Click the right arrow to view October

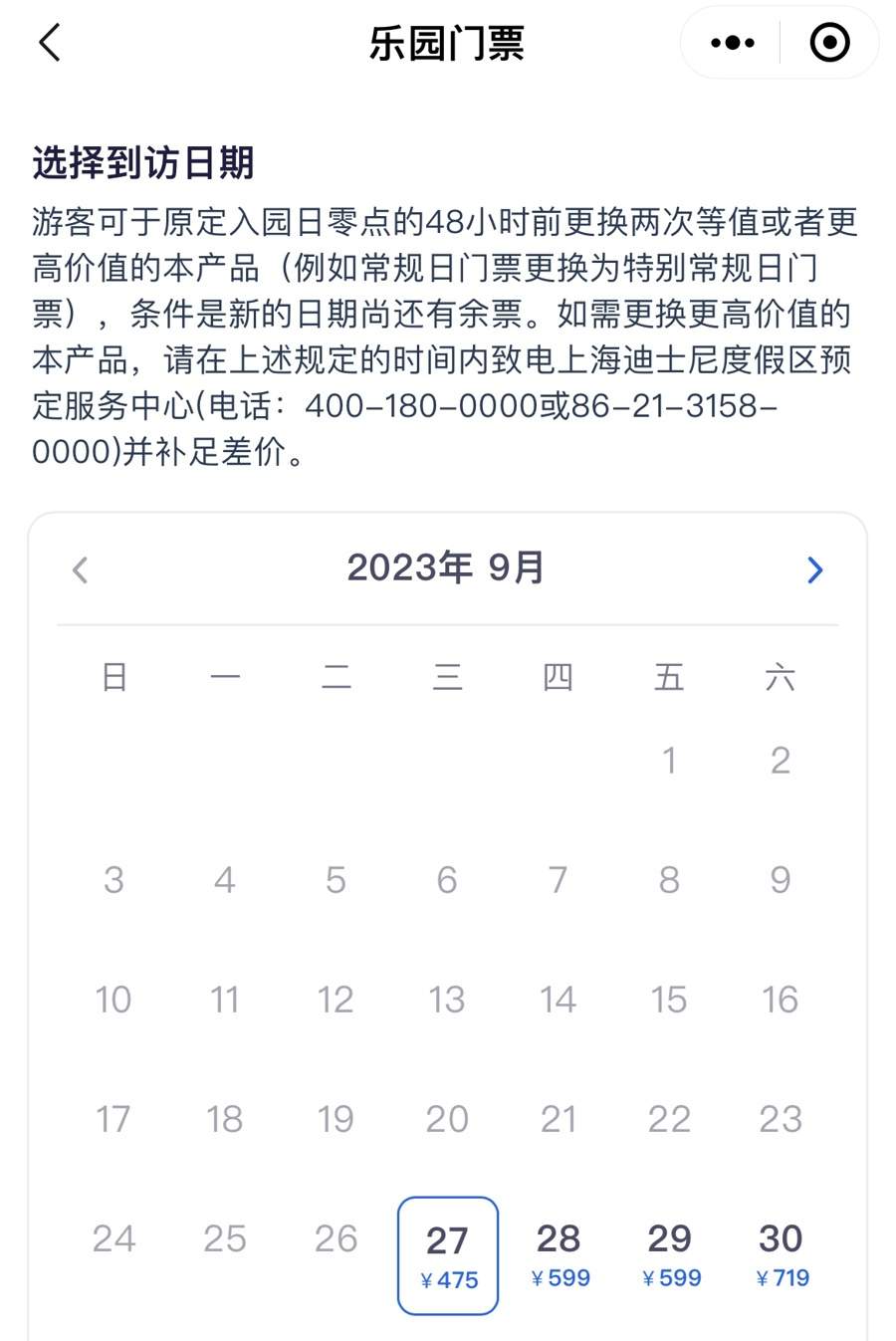pyautogui.click(x=816, y=569)
